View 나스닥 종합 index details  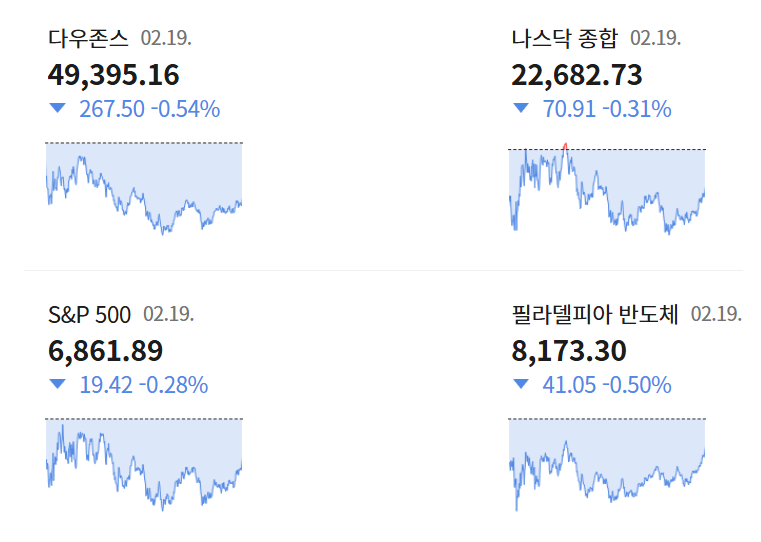pos(564,39)
